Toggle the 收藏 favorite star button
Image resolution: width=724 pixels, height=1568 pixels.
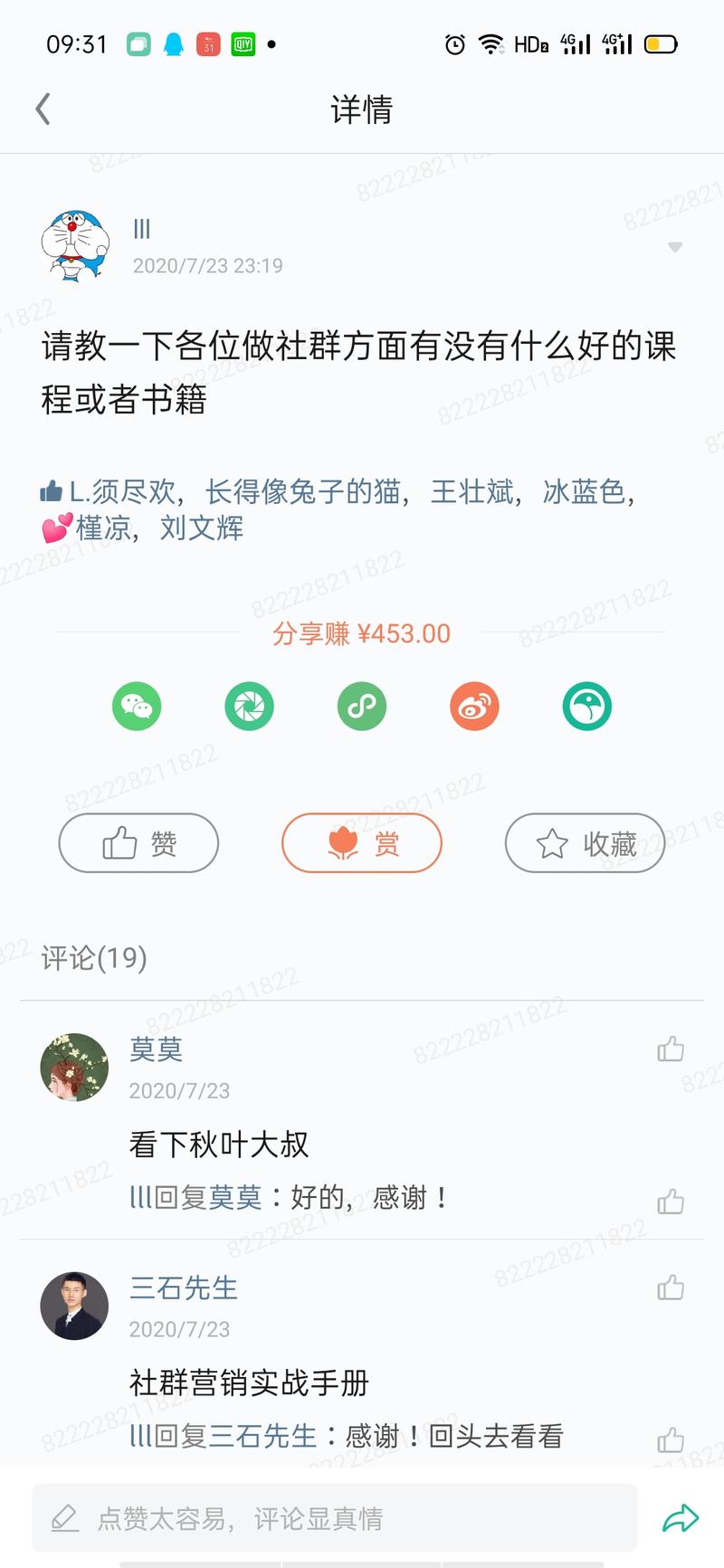click(x=584, y=842)
